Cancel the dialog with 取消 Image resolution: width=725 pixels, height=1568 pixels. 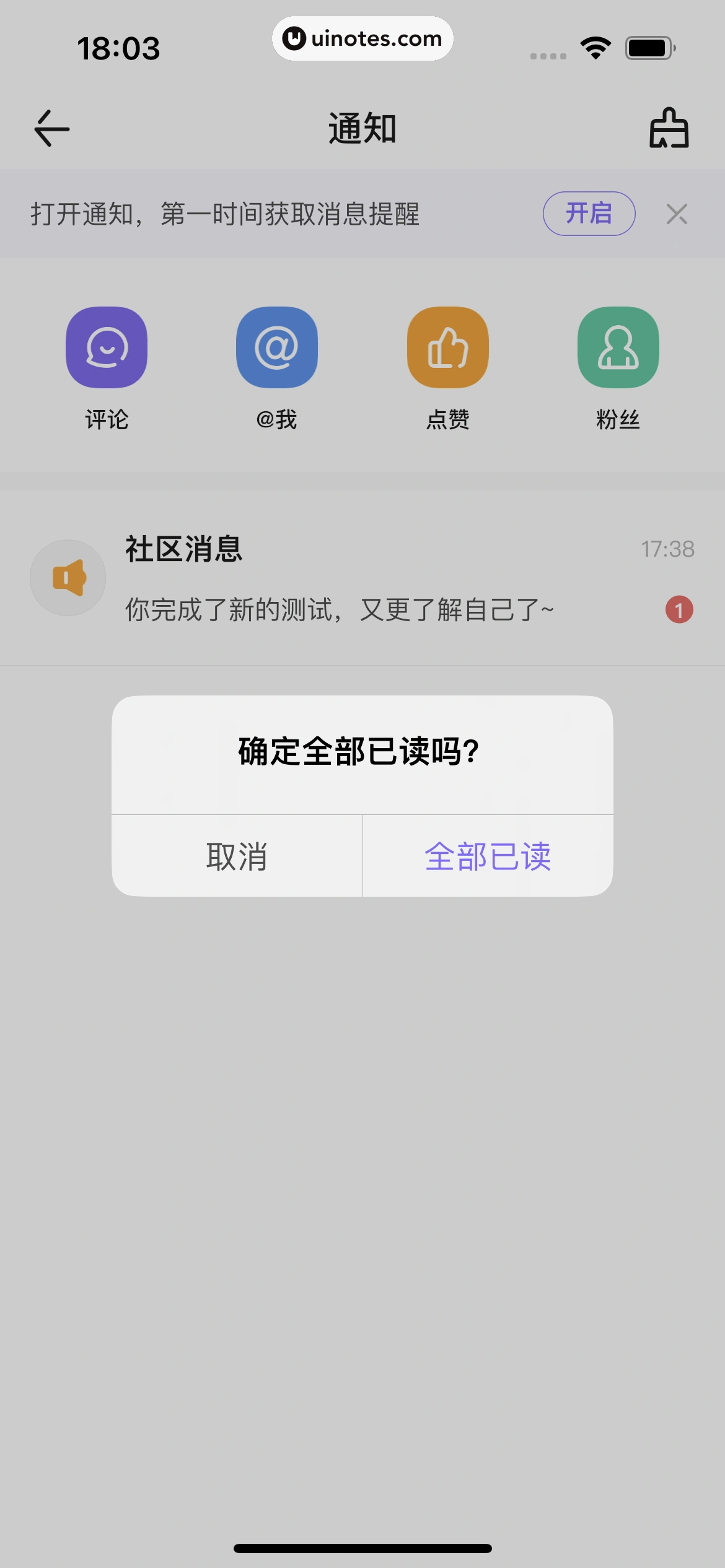[236, 855]
